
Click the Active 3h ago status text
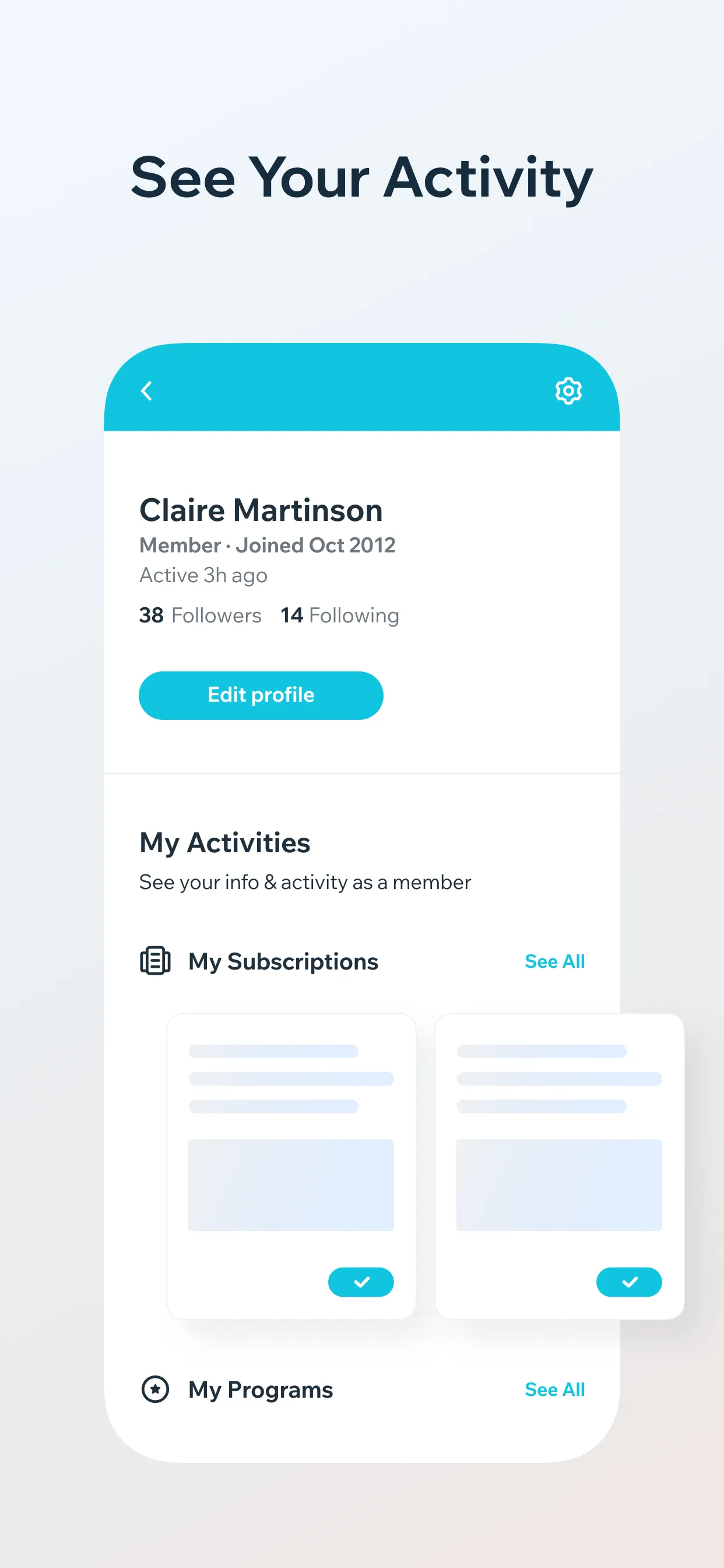tap(203, 575)
